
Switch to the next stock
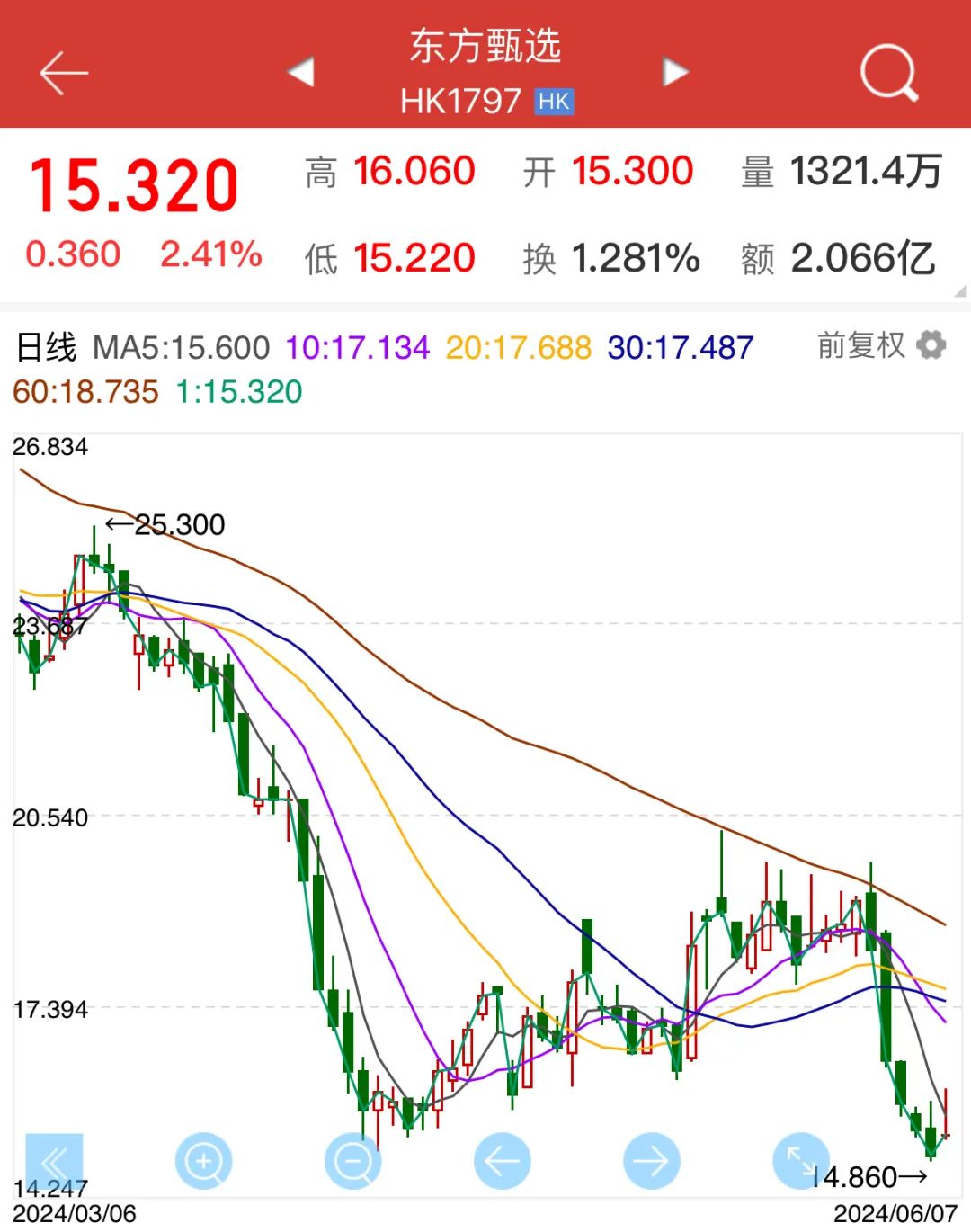674,72
